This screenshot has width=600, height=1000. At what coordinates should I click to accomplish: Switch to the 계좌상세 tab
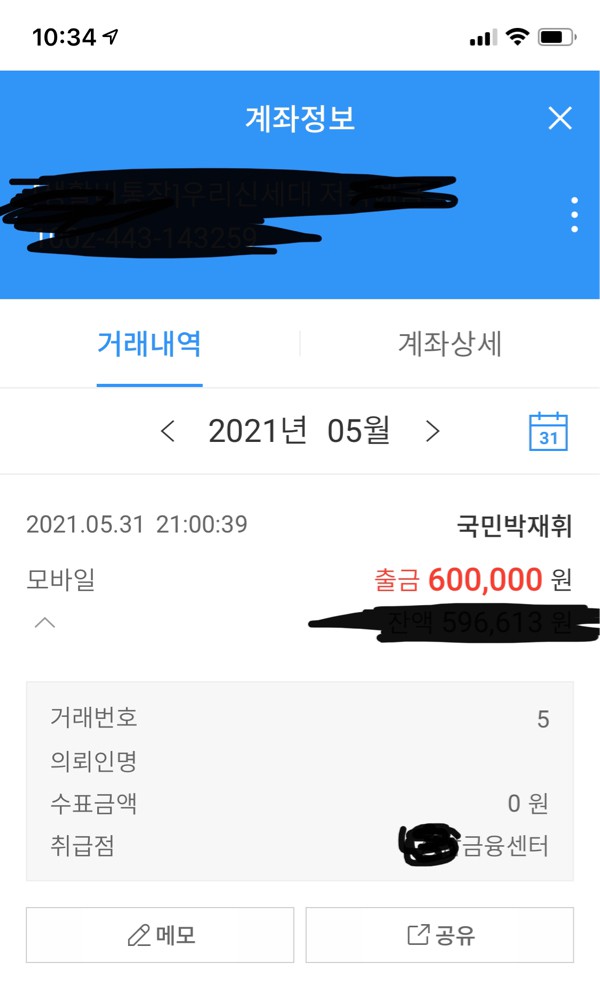tap(450, 345)
